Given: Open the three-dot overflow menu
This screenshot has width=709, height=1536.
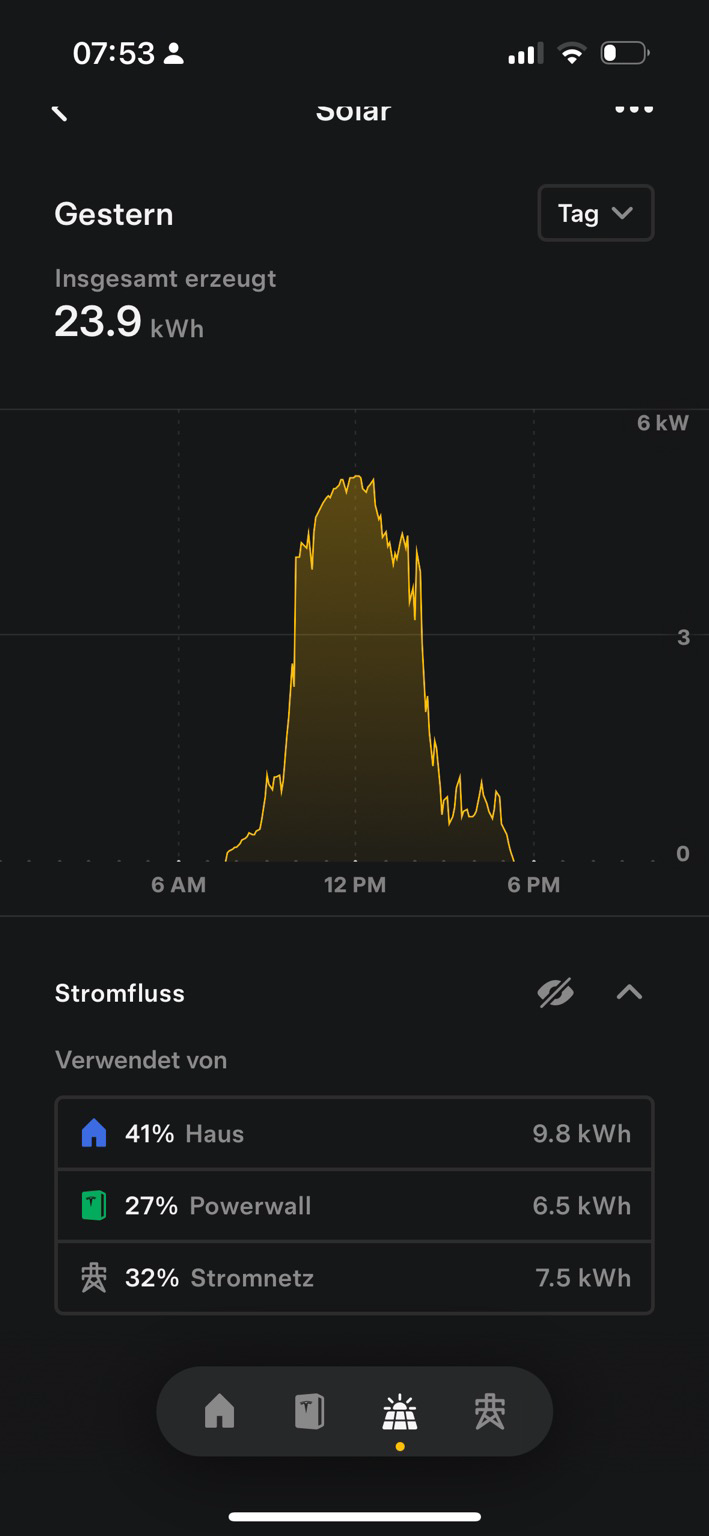Looking at the screenshot, I should coord(634,109).
